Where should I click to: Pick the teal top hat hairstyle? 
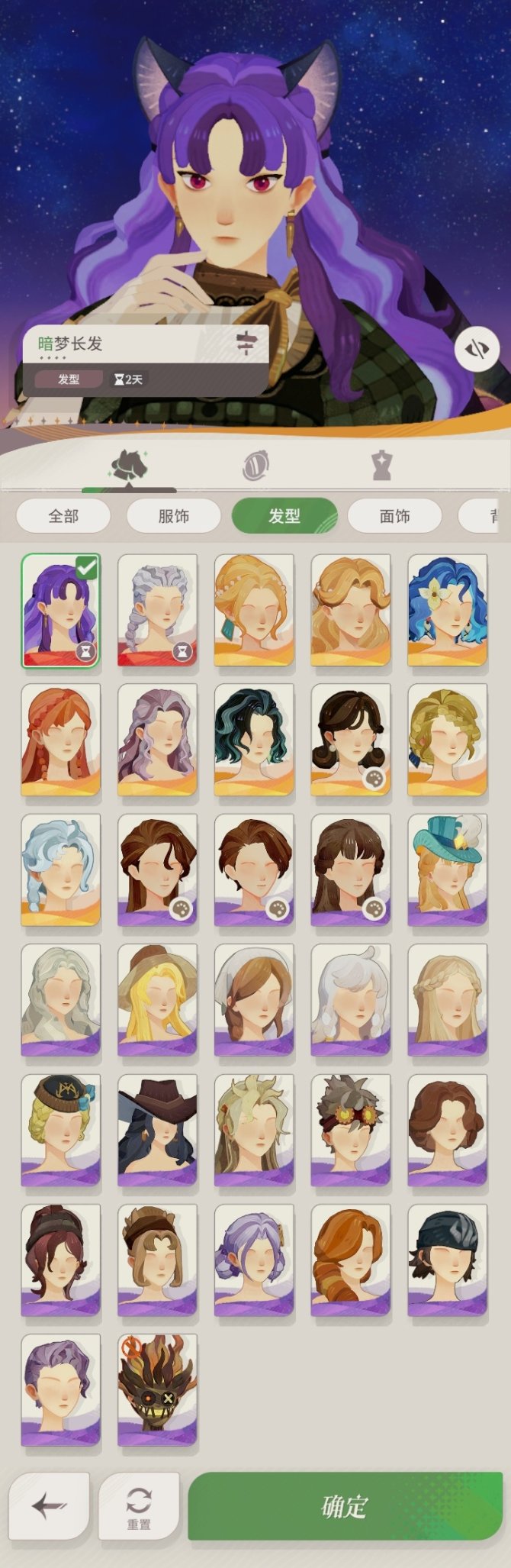447,870
